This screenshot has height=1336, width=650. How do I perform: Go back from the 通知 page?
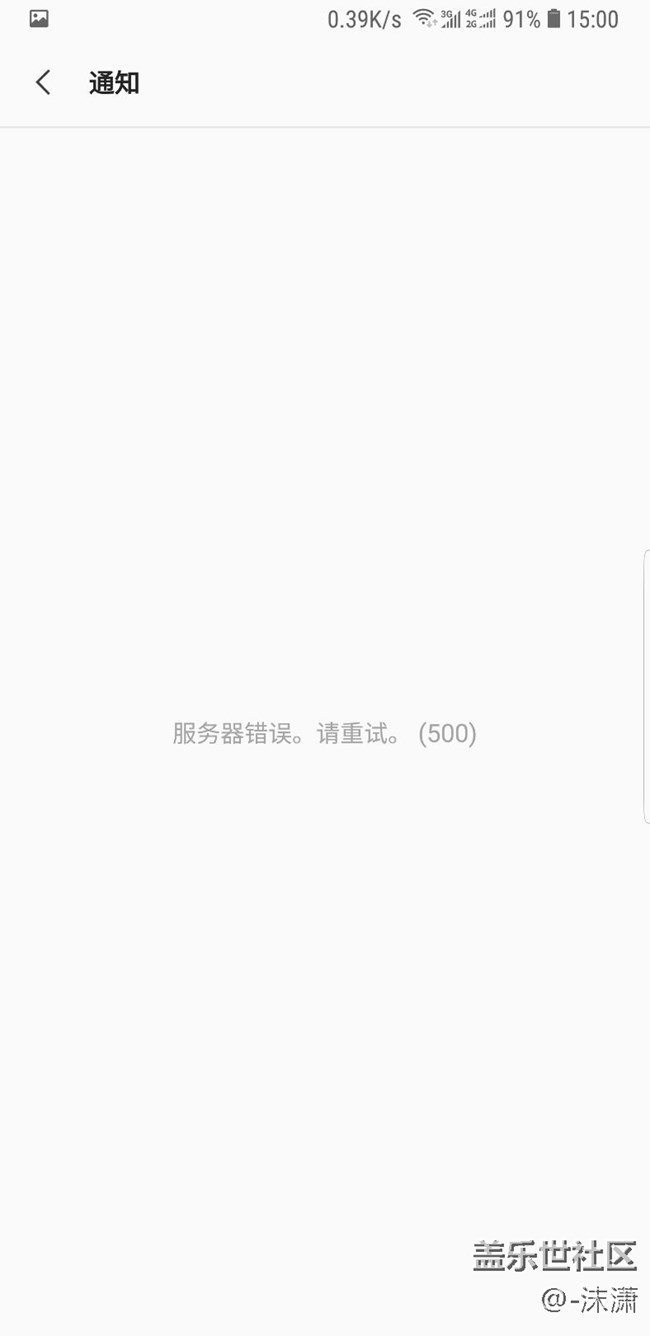point(43,83)
